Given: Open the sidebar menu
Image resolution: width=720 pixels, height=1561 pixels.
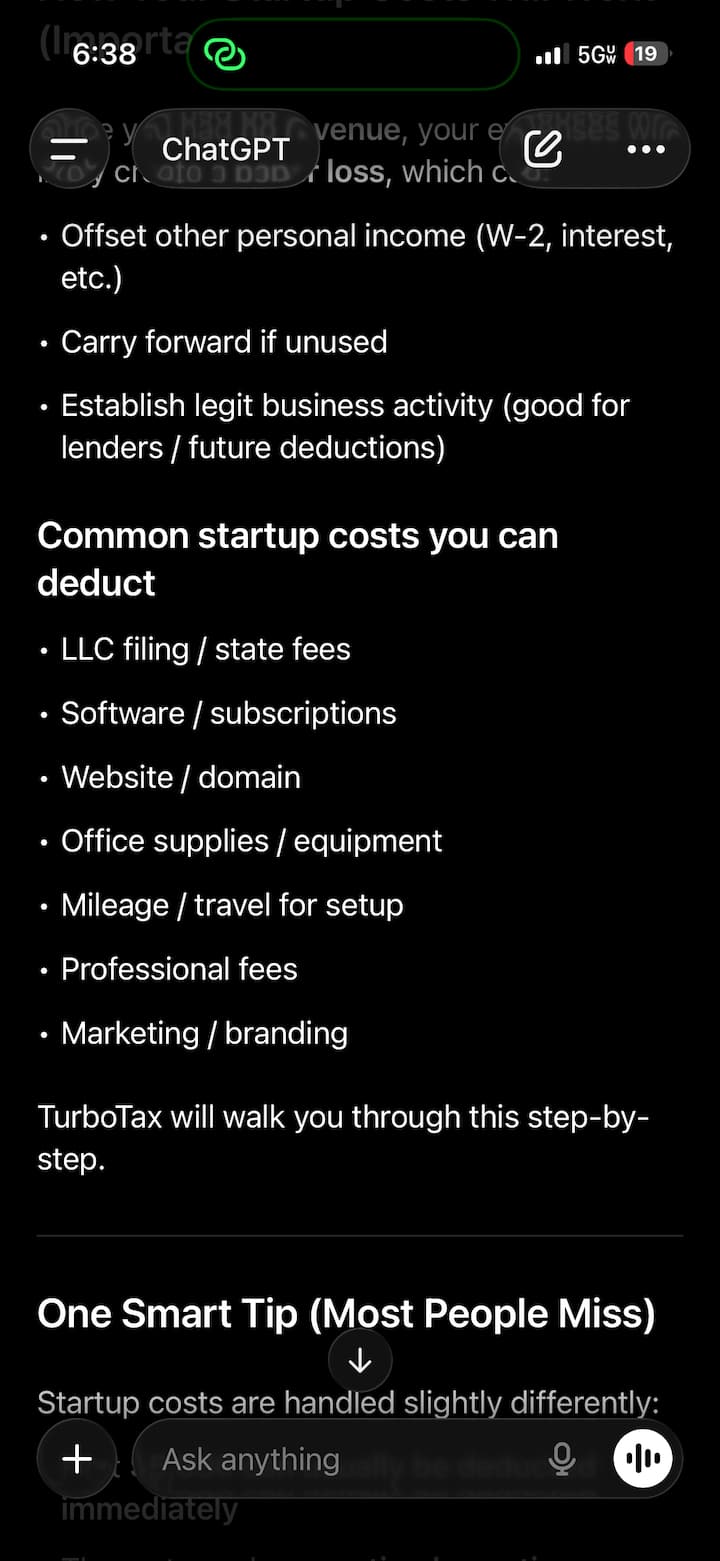Looking at the screenshot, I should point(69,150).
